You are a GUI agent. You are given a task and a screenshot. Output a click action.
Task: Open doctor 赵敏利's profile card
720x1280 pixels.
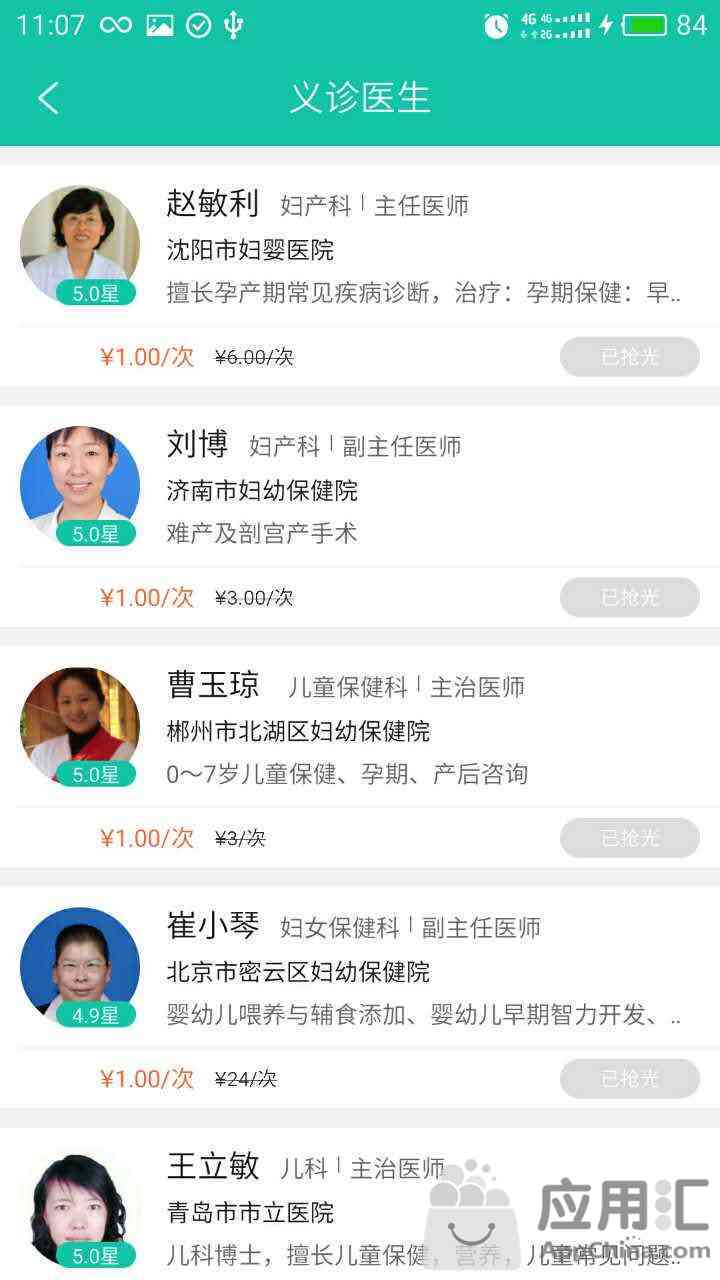coord(400,248)
